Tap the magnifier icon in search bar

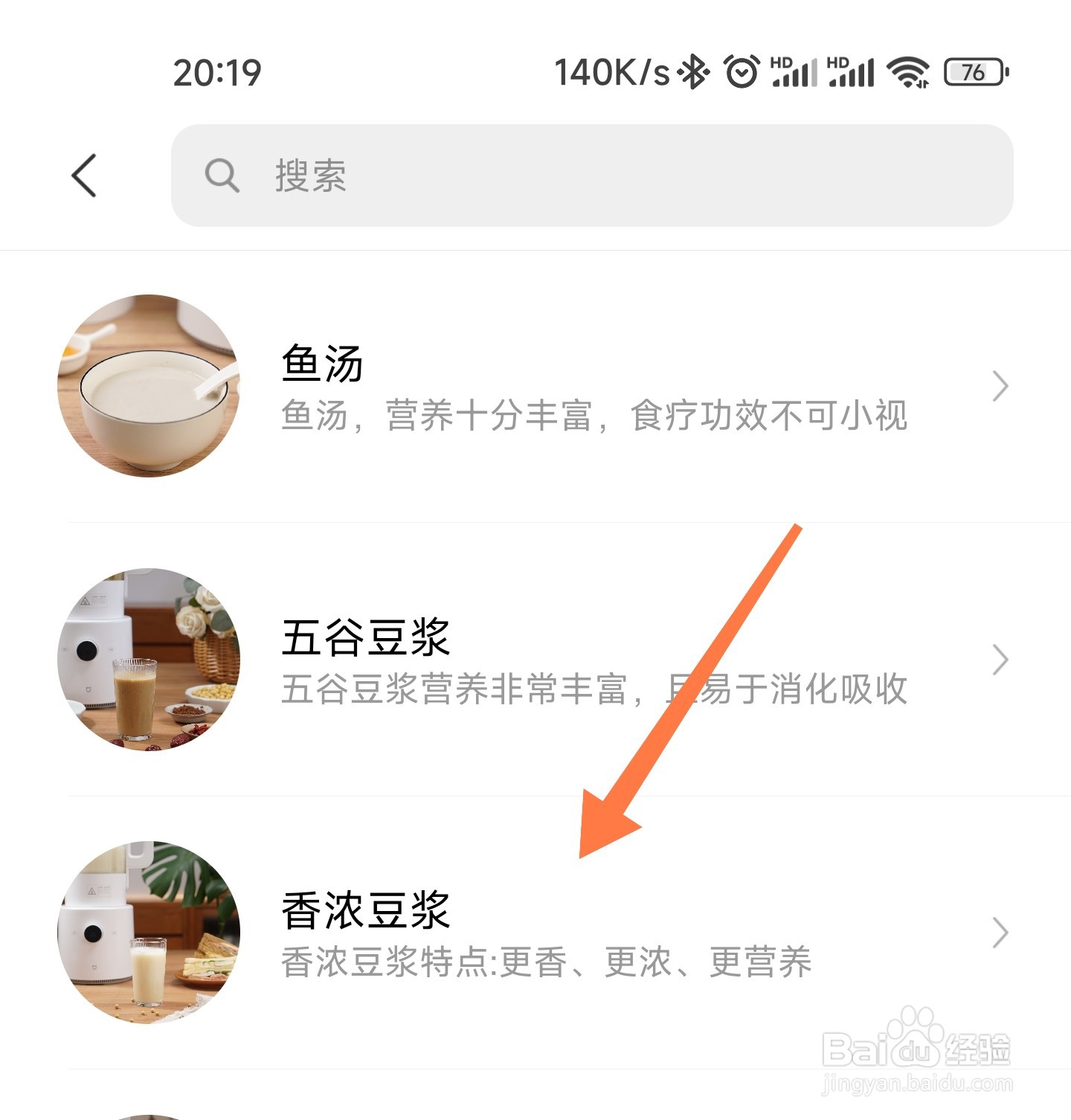[222, 176]
